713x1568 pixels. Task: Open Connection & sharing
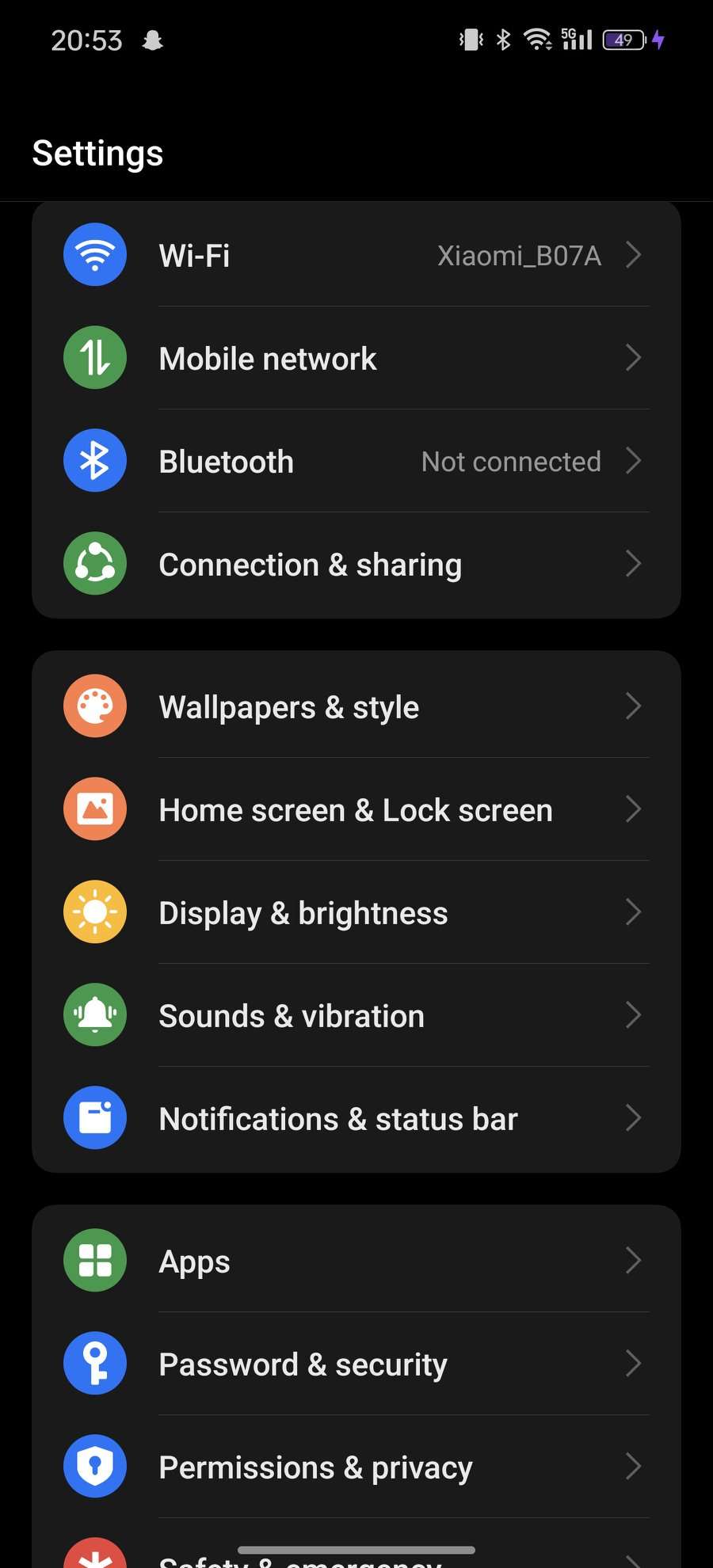[356, 564]
